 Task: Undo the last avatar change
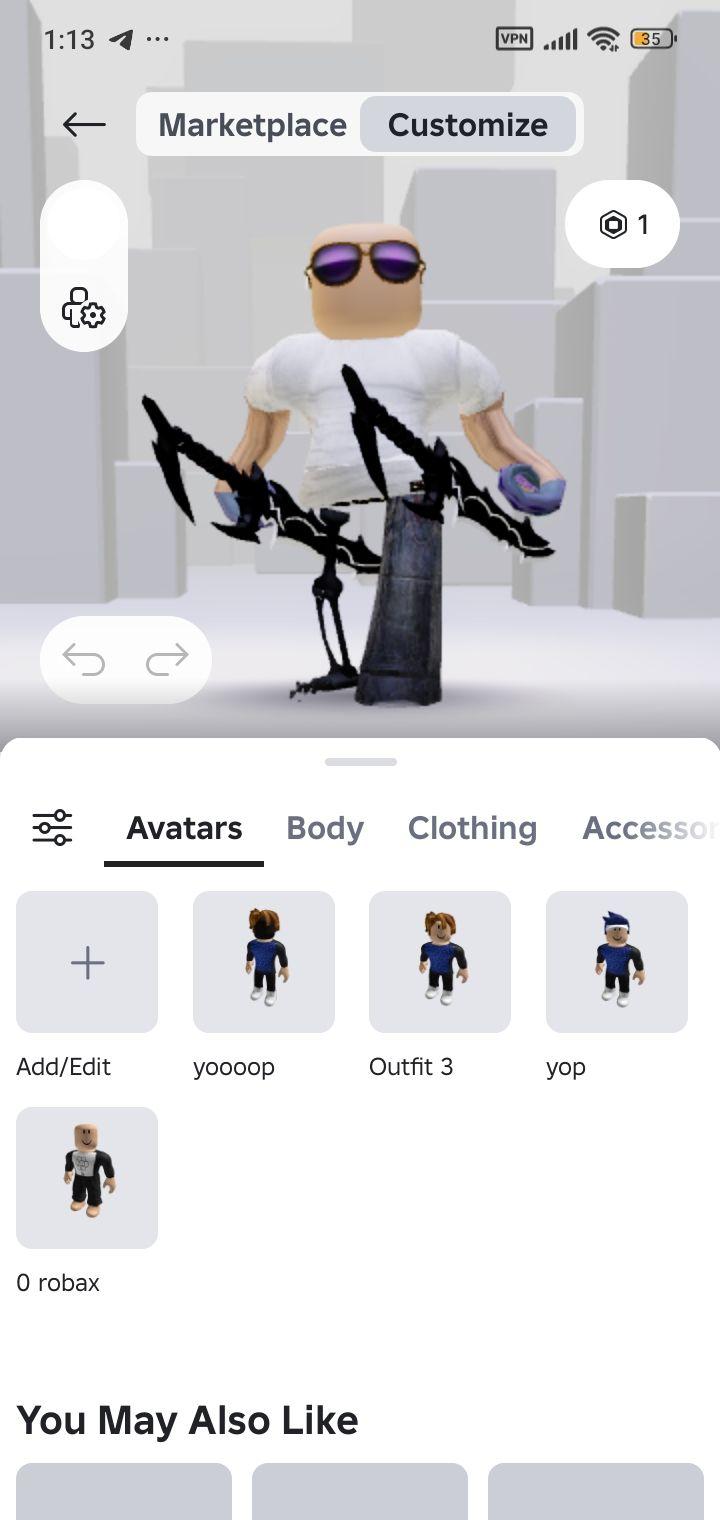pos(84,659)
